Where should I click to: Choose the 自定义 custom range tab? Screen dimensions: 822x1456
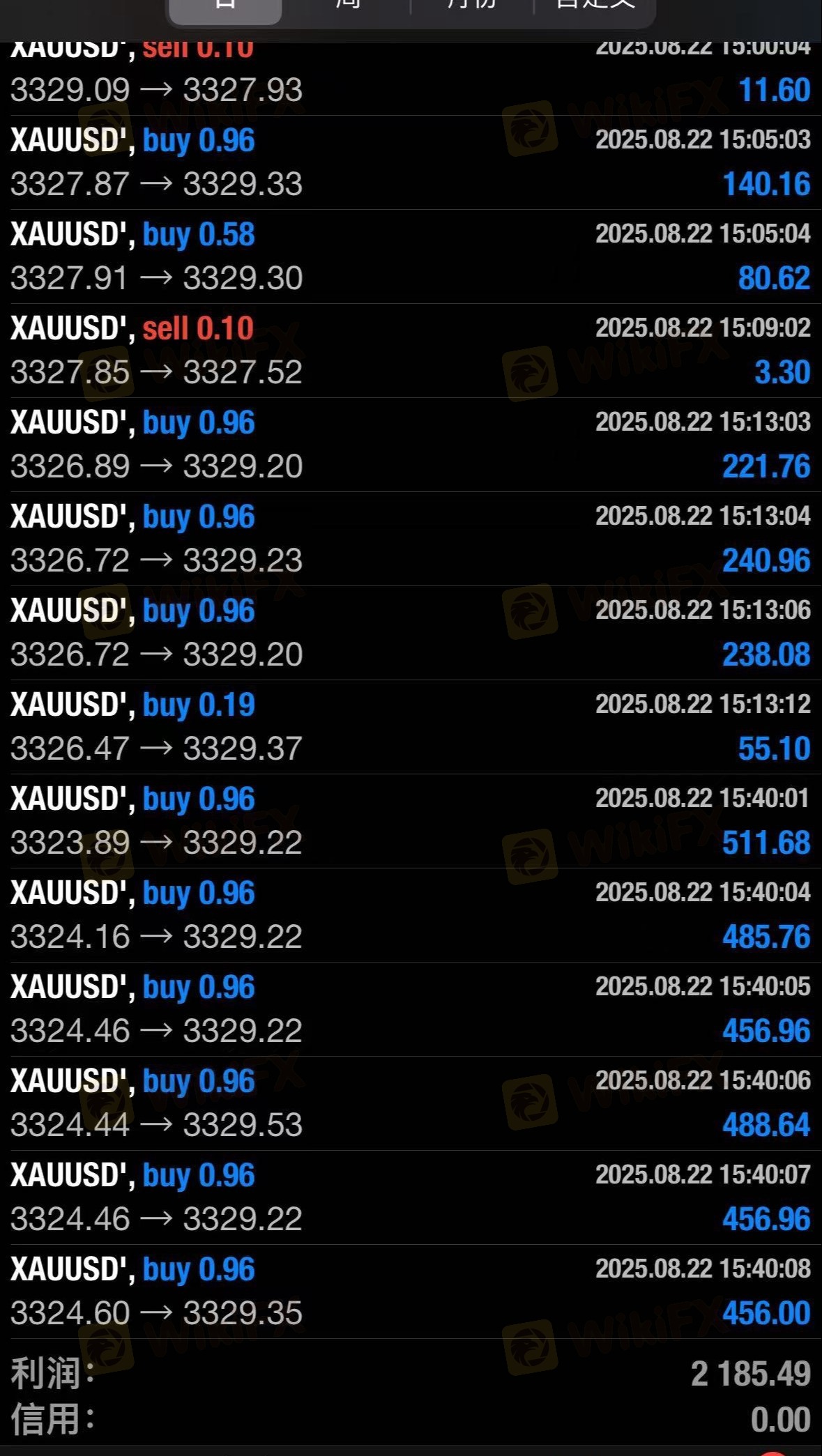(595, 8)
